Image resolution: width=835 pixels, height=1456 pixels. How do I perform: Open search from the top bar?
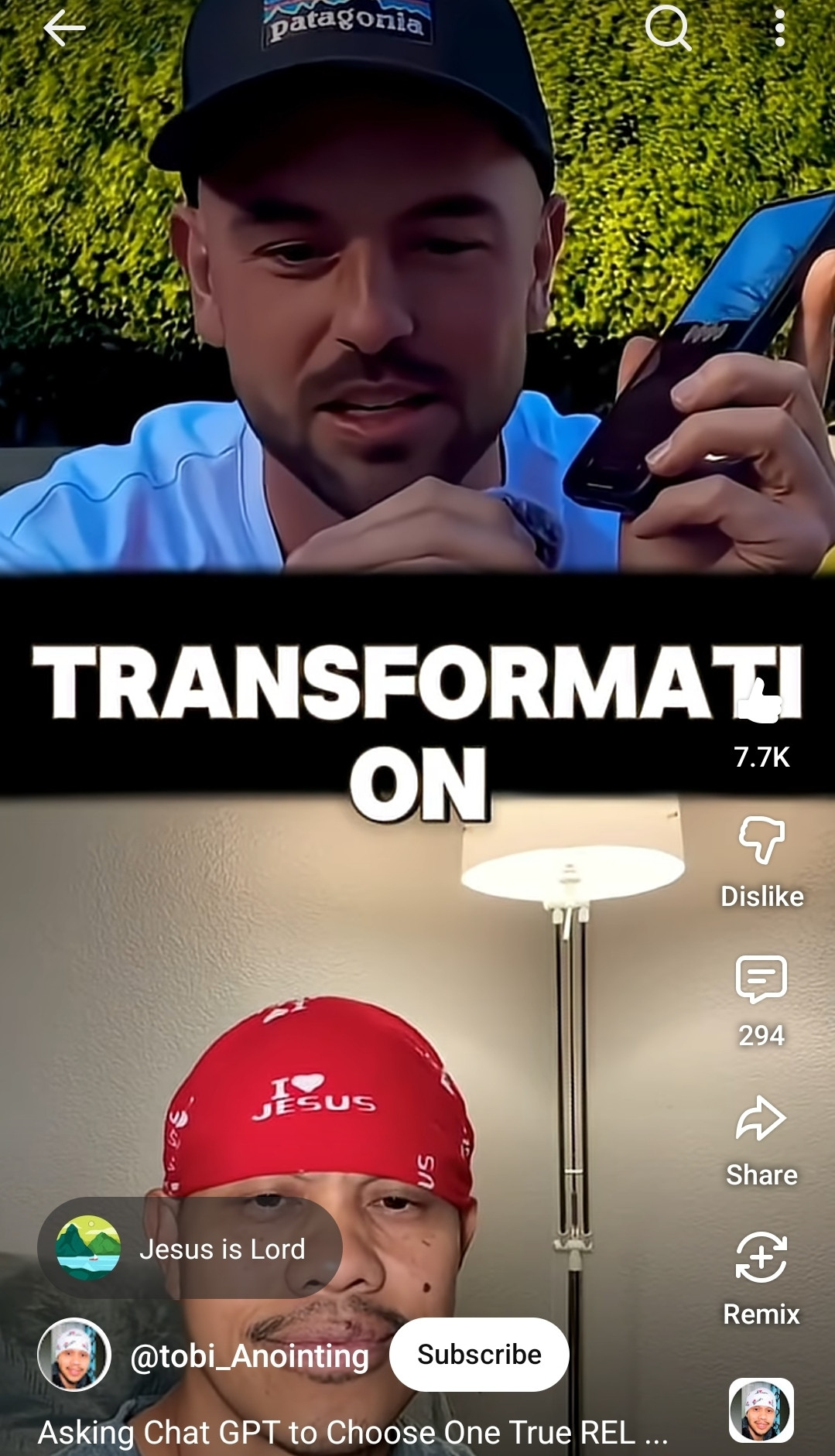point(668,29)
